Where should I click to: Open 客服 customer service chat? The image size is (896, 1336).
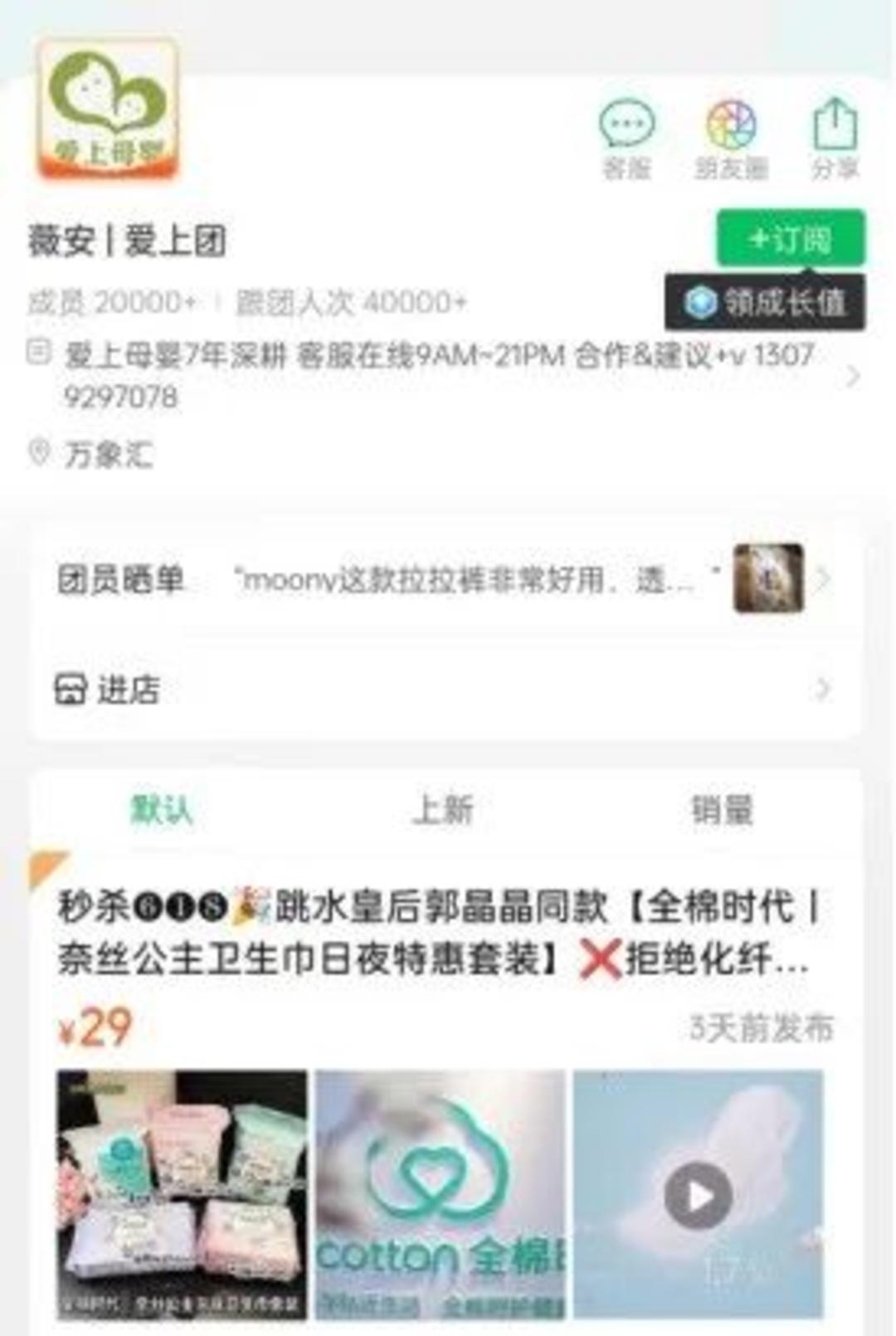(x=626, y=139)
